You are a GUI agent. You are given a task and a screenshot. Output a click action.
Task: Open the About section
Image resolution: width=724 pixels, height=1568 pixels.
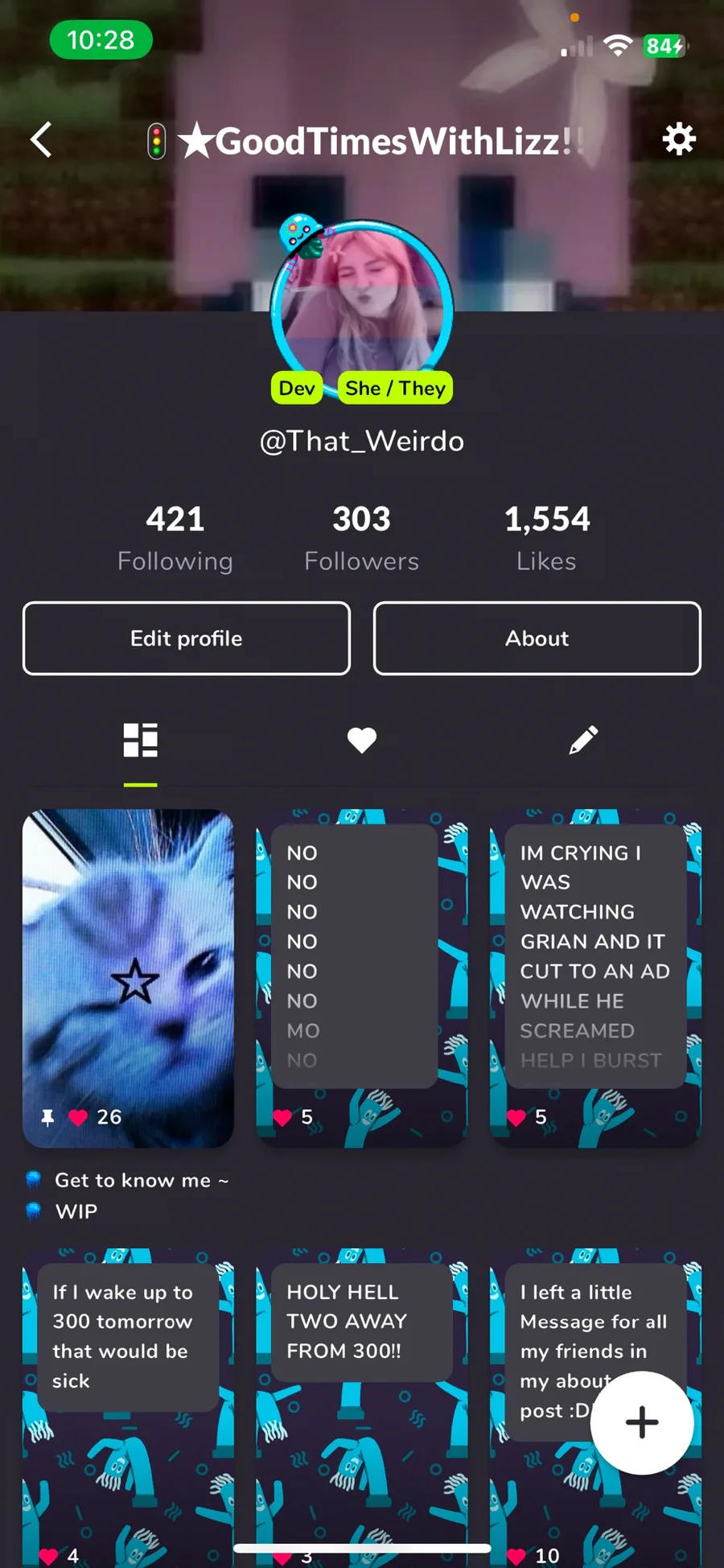point(537,638)
